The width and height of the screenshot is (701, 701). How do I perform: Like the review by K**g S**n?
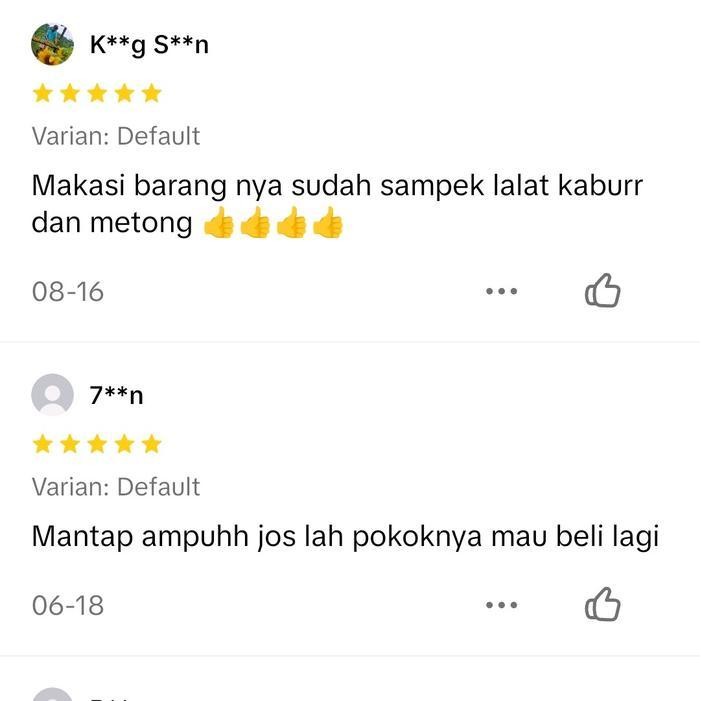[x=602, y=291]
